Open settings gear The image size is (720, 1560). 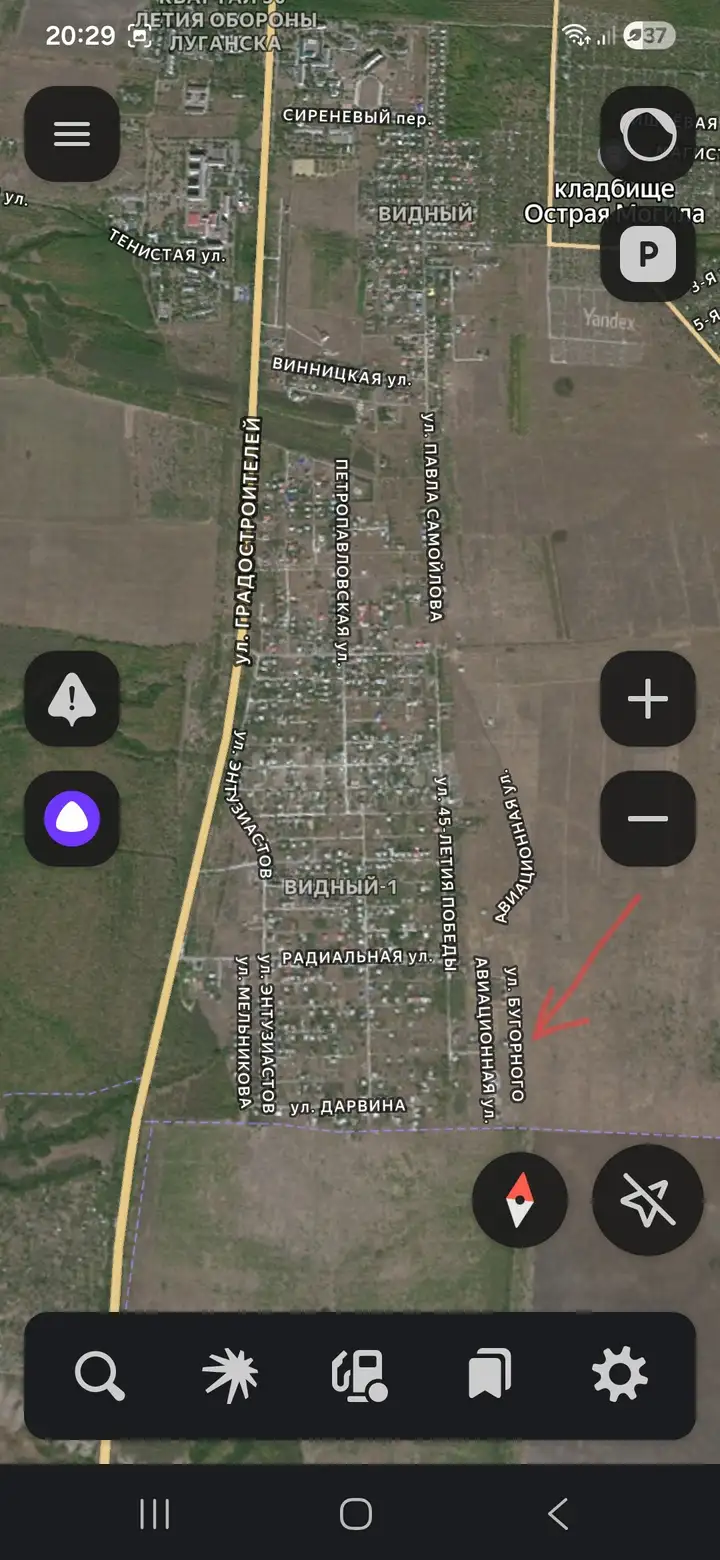tap(620, 1376)
